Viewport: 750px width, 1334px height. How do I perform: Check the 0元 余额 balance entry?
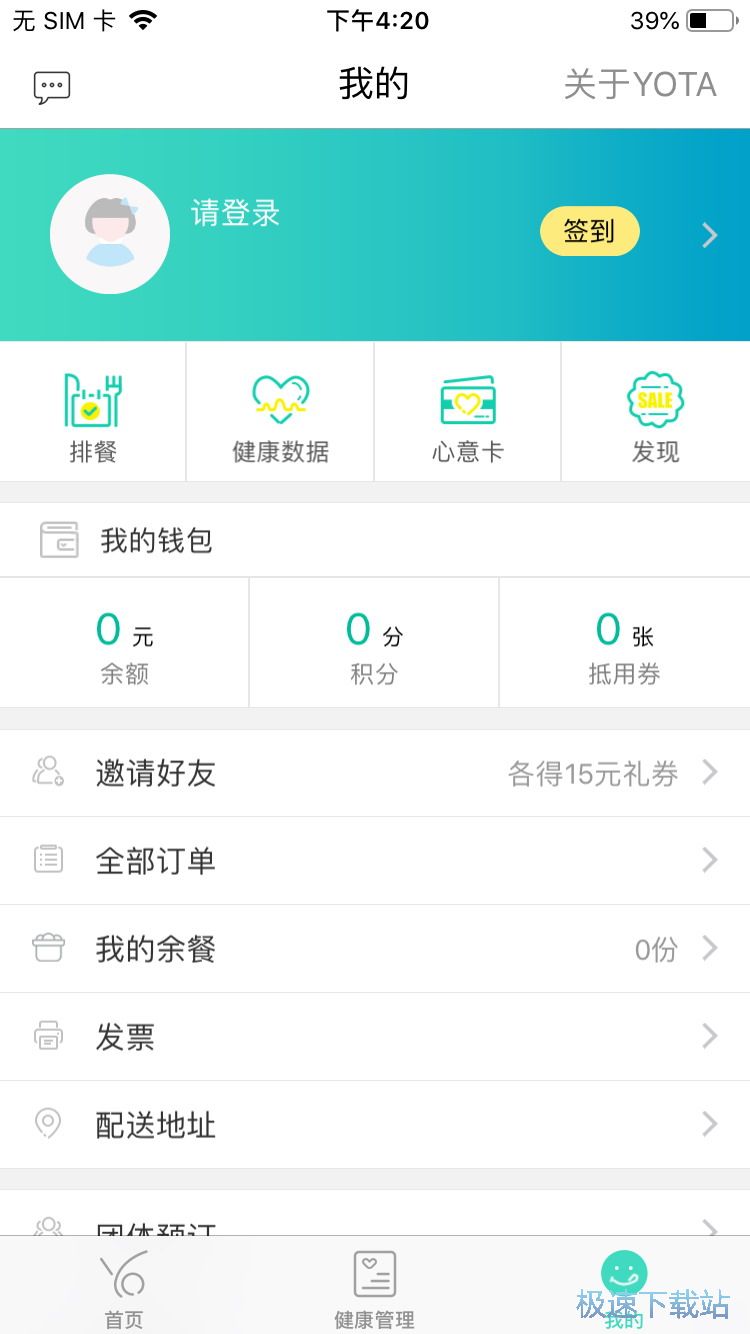(124, 643)
